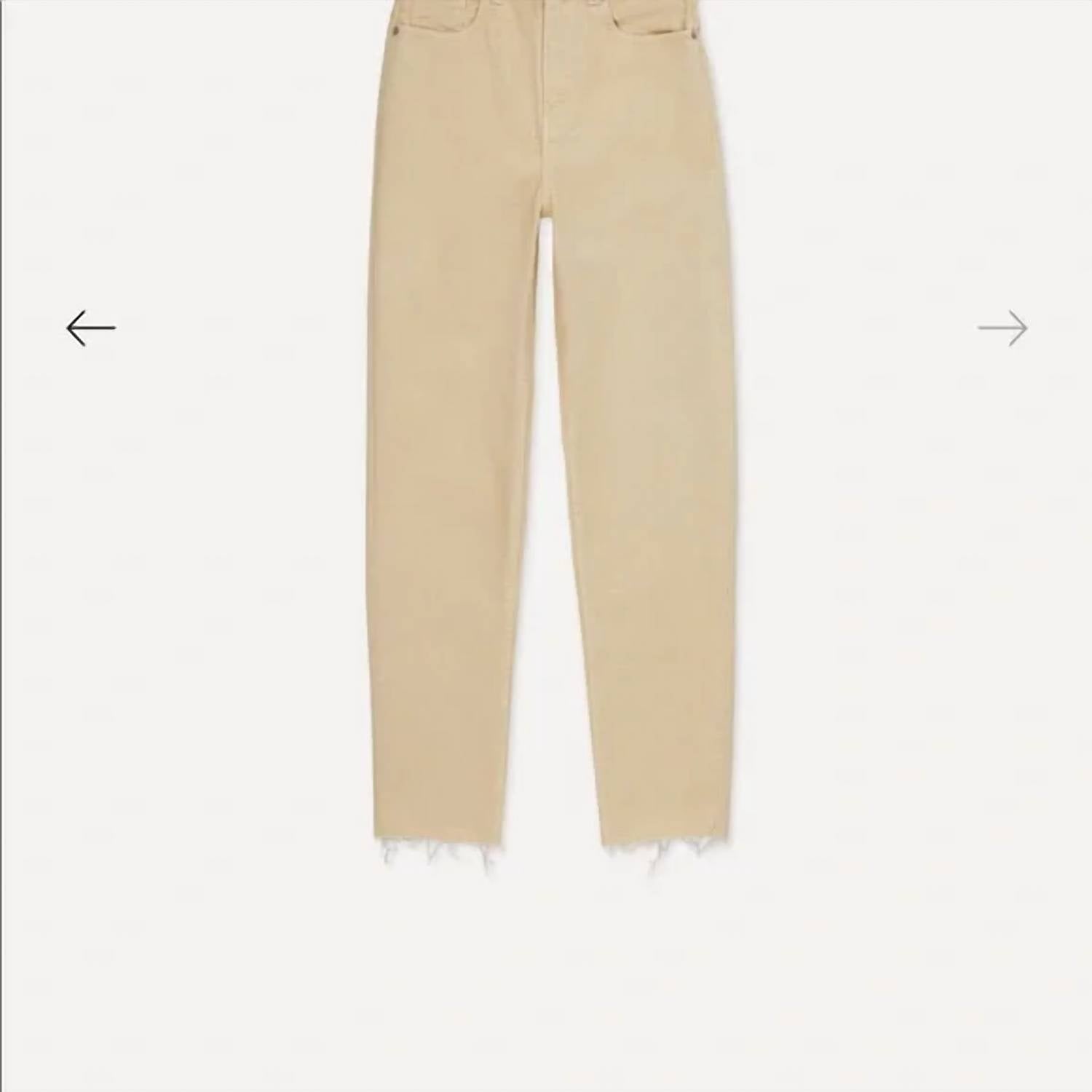1092x1092 pixels.
Task: Show the next product photo
Action: point(1002,328)
